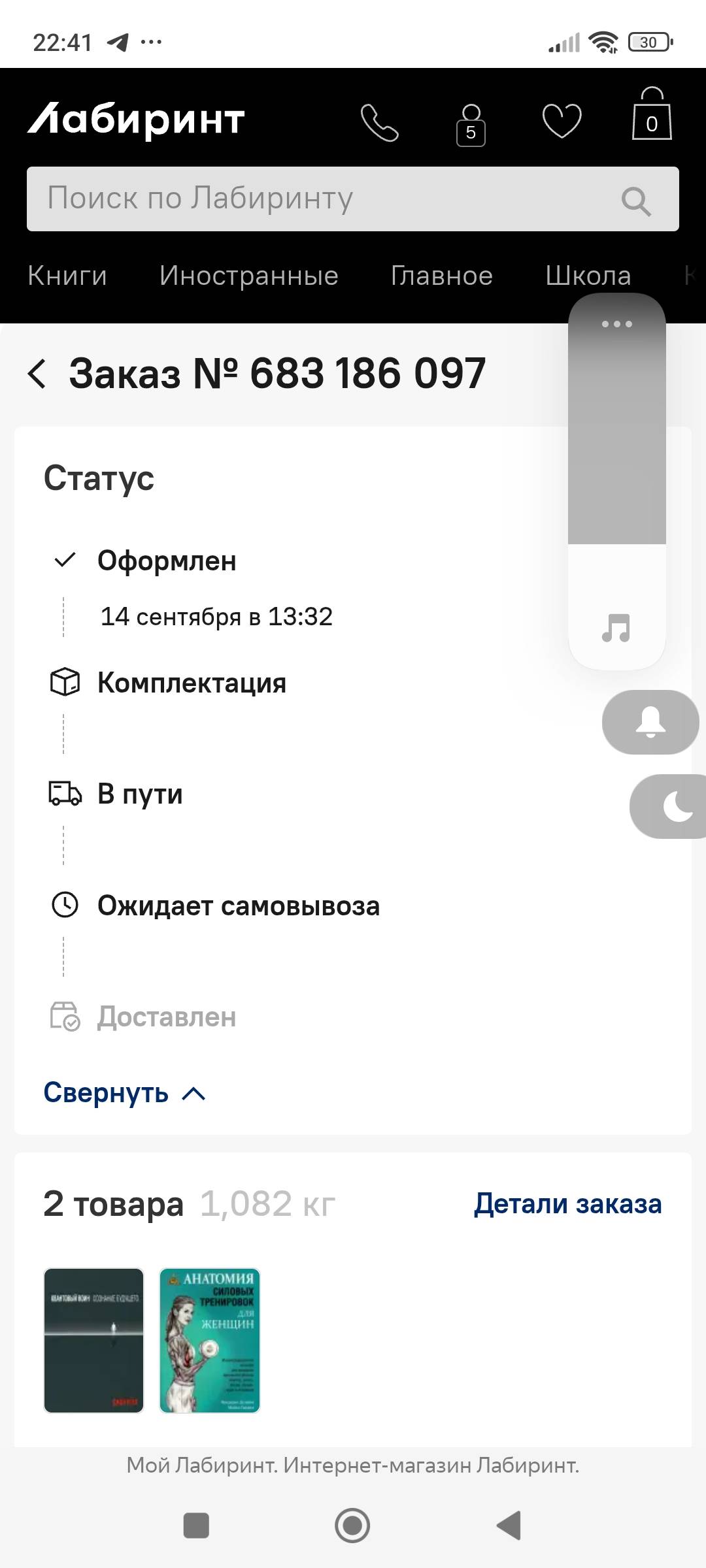Open the Анатомия силовых тренировок book
This screenshot has height=1568, width=706.
tap(210, 1341)
